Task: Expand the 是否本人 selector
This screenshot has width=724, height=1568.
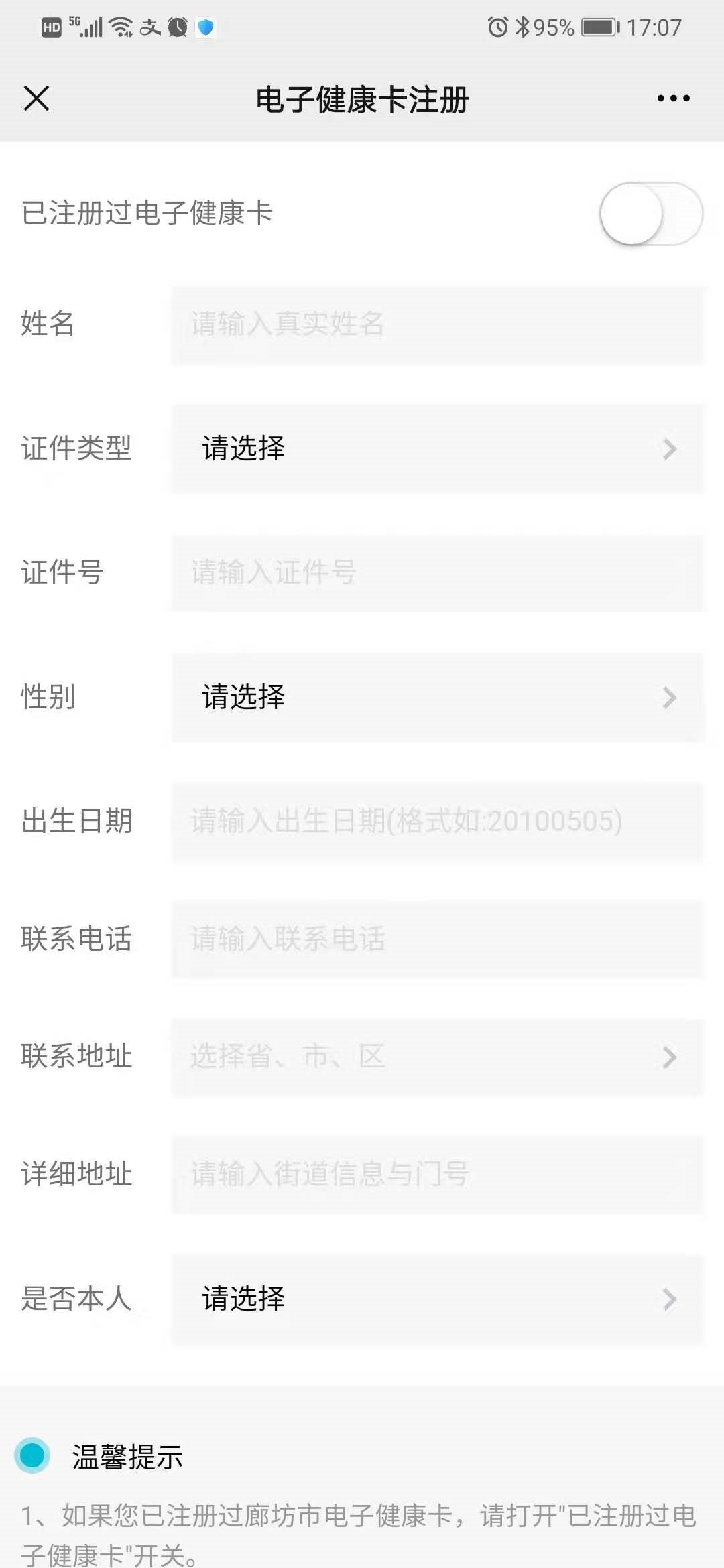Action: point(437,1299)
